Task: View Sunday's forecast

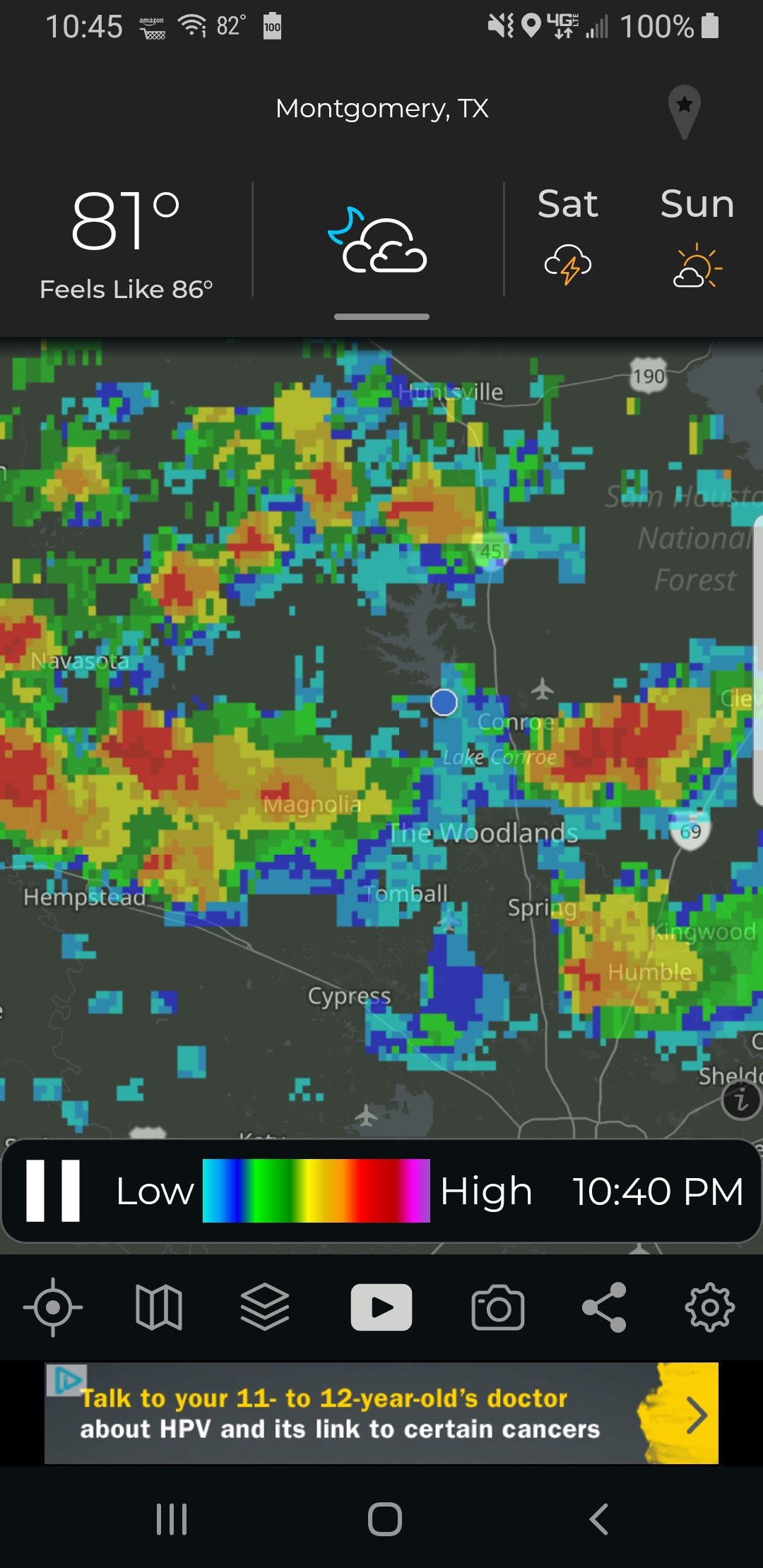Action: [697, 237]
